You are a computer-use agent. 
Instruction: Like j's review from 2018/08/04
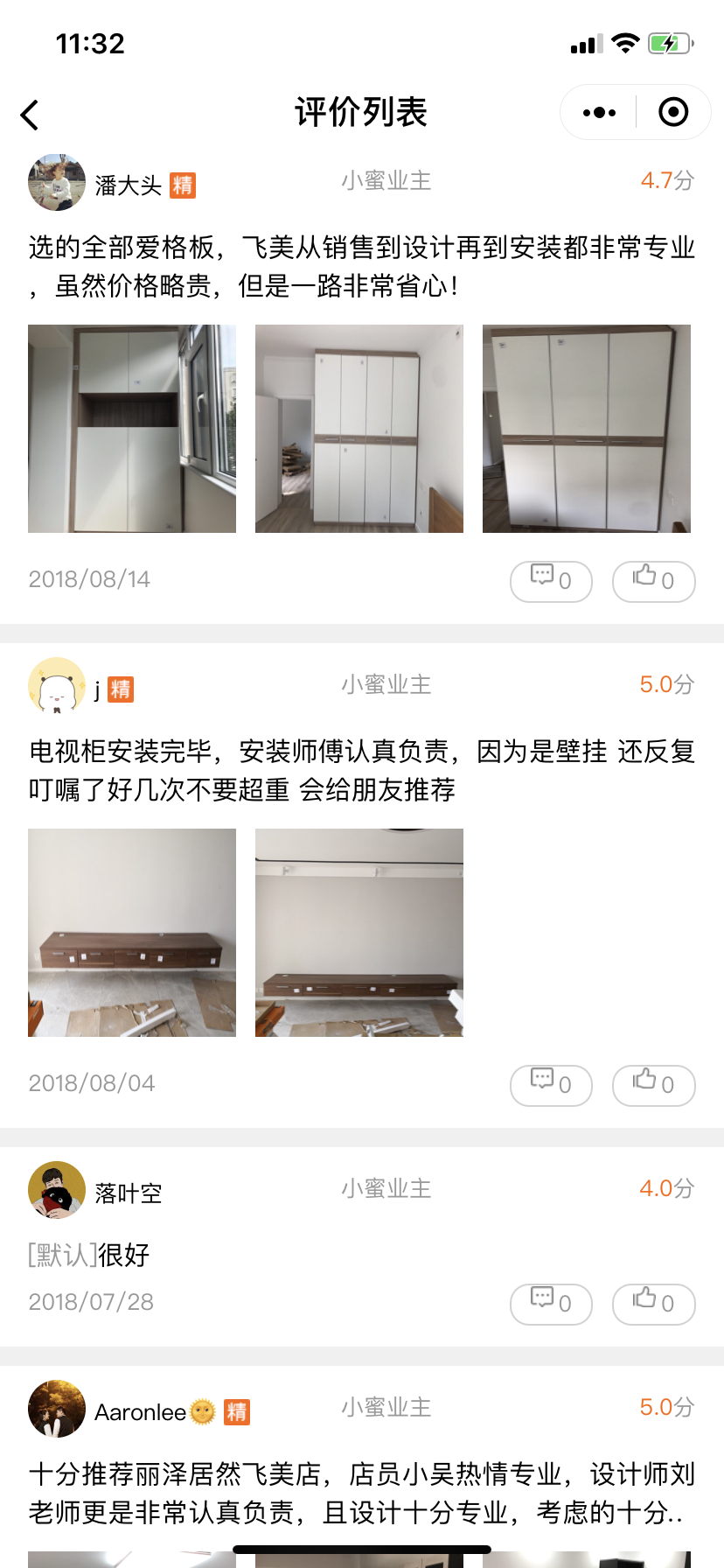653,1085
